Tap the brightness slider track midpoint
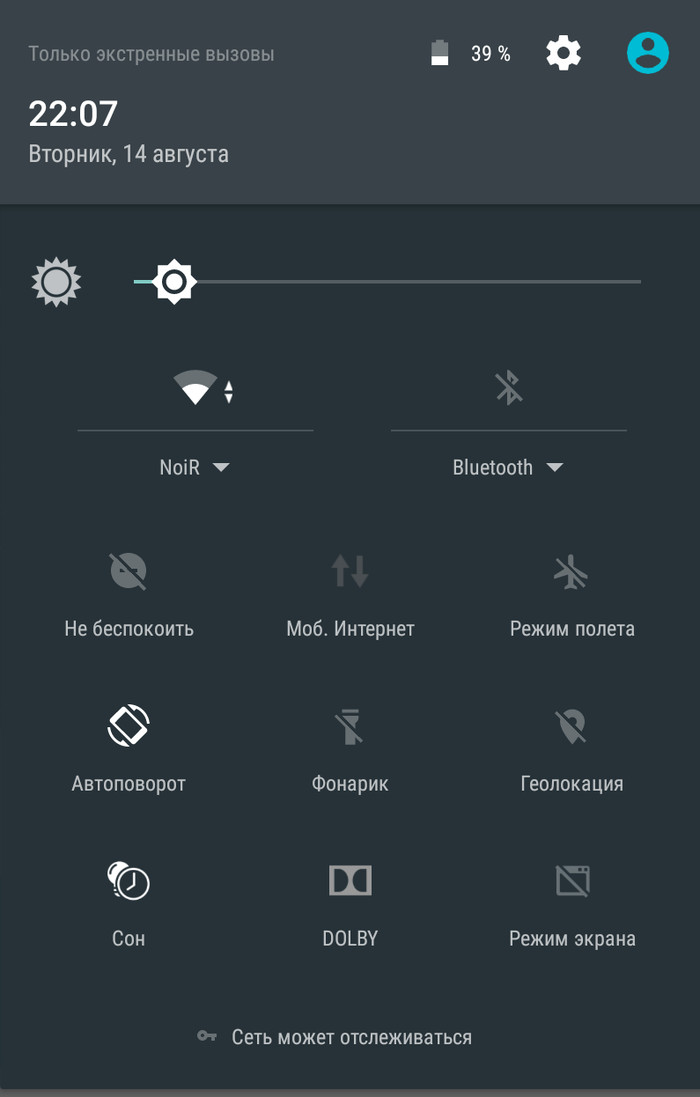 pyautogui.click(x=388, y=282)
